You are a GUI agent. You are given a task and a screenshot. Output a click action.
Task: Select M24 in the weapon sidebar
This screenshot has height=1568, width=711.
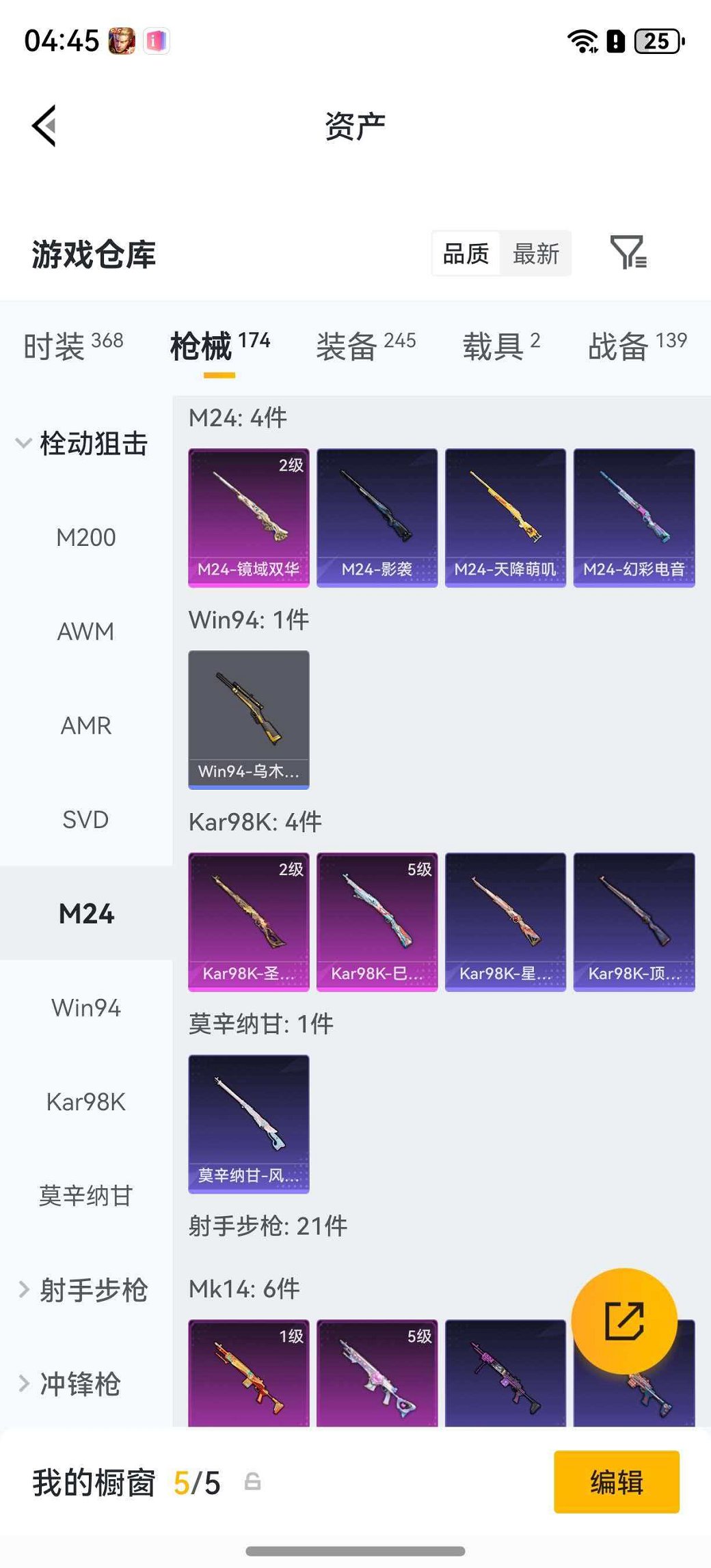(87, 912)
